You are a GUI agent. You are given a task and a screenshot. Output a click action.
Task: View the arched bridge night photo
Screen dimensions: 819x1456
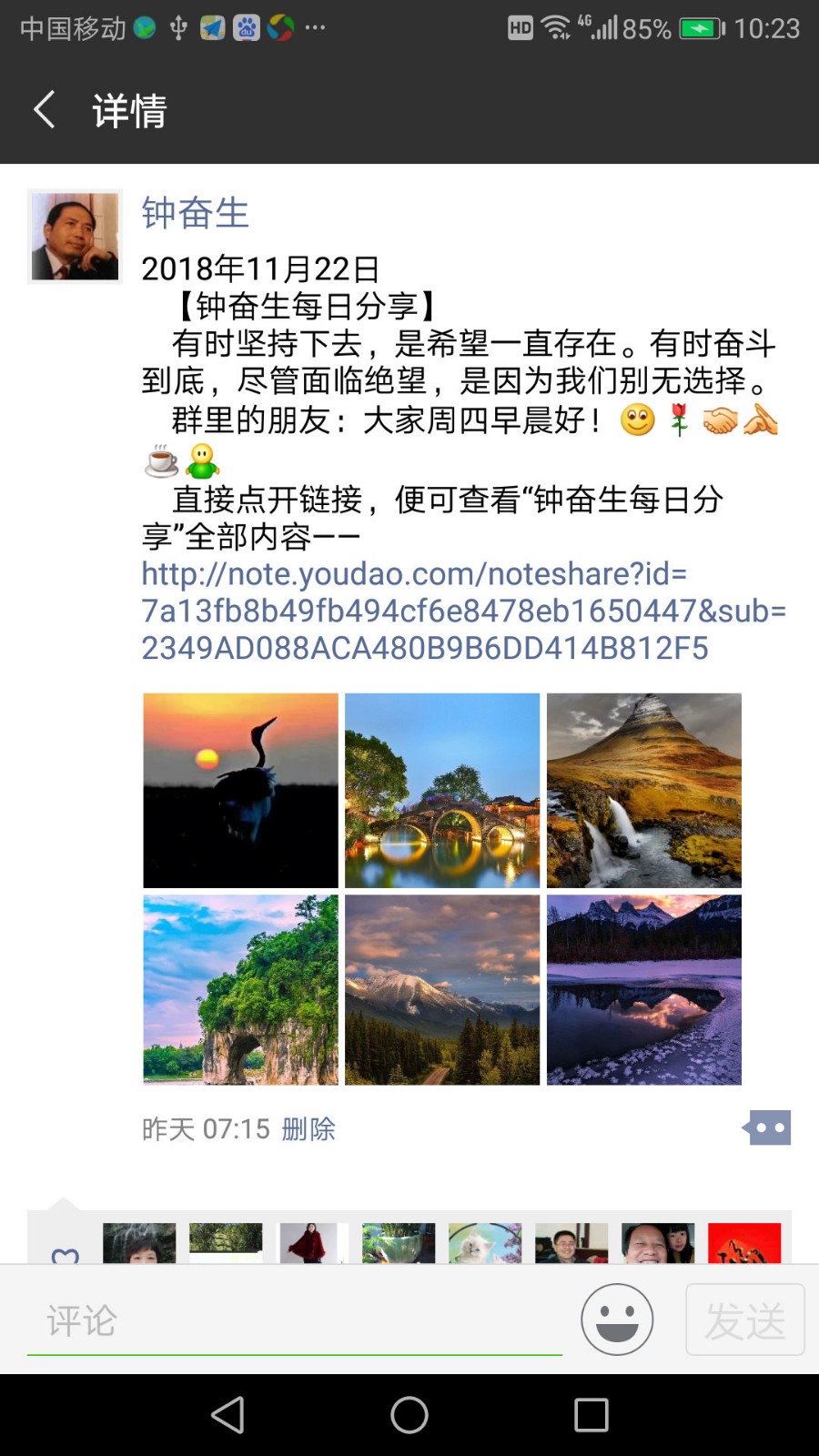(x=442, y=790)
